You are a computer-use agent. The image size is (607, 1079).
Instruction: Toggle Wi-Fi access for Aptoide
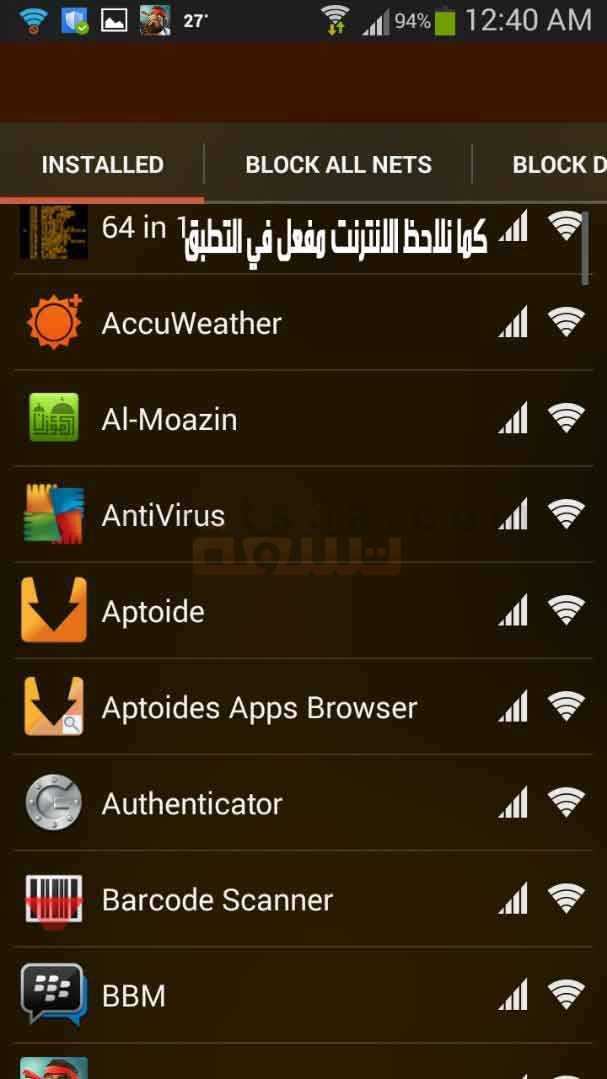tap(566, 610)
